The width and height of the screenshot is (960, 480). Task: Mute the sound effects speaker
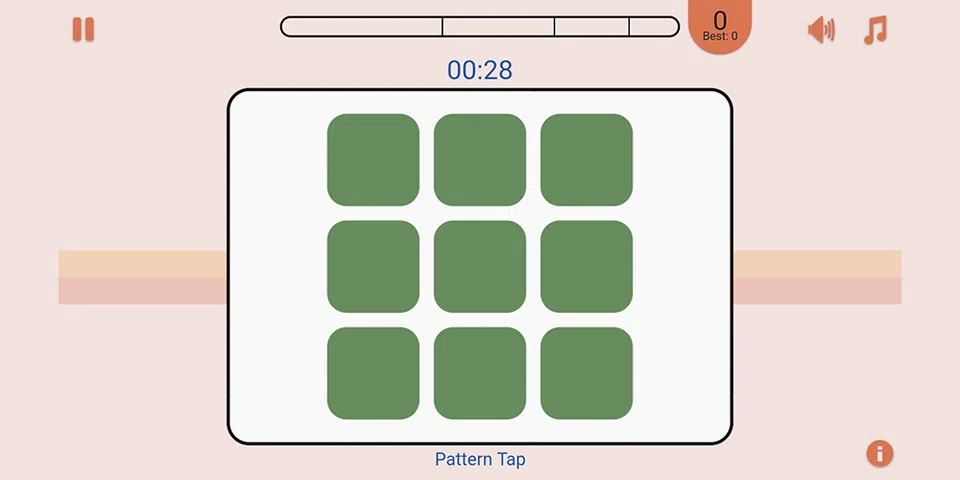click(820, 30)
